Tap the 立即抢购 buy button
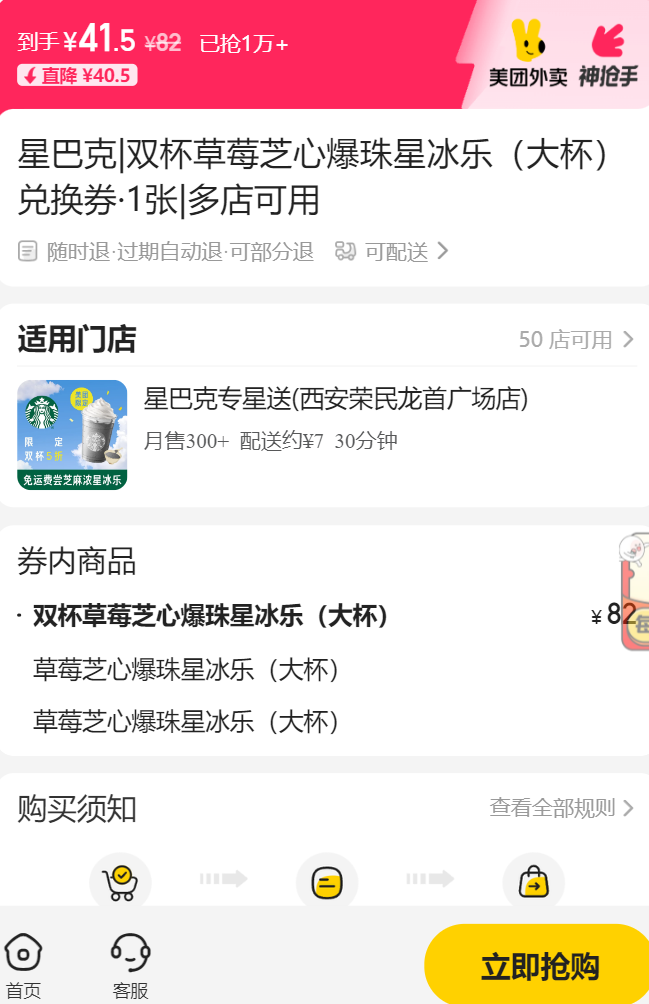The image size is (649, 1004). pos(539,966)
